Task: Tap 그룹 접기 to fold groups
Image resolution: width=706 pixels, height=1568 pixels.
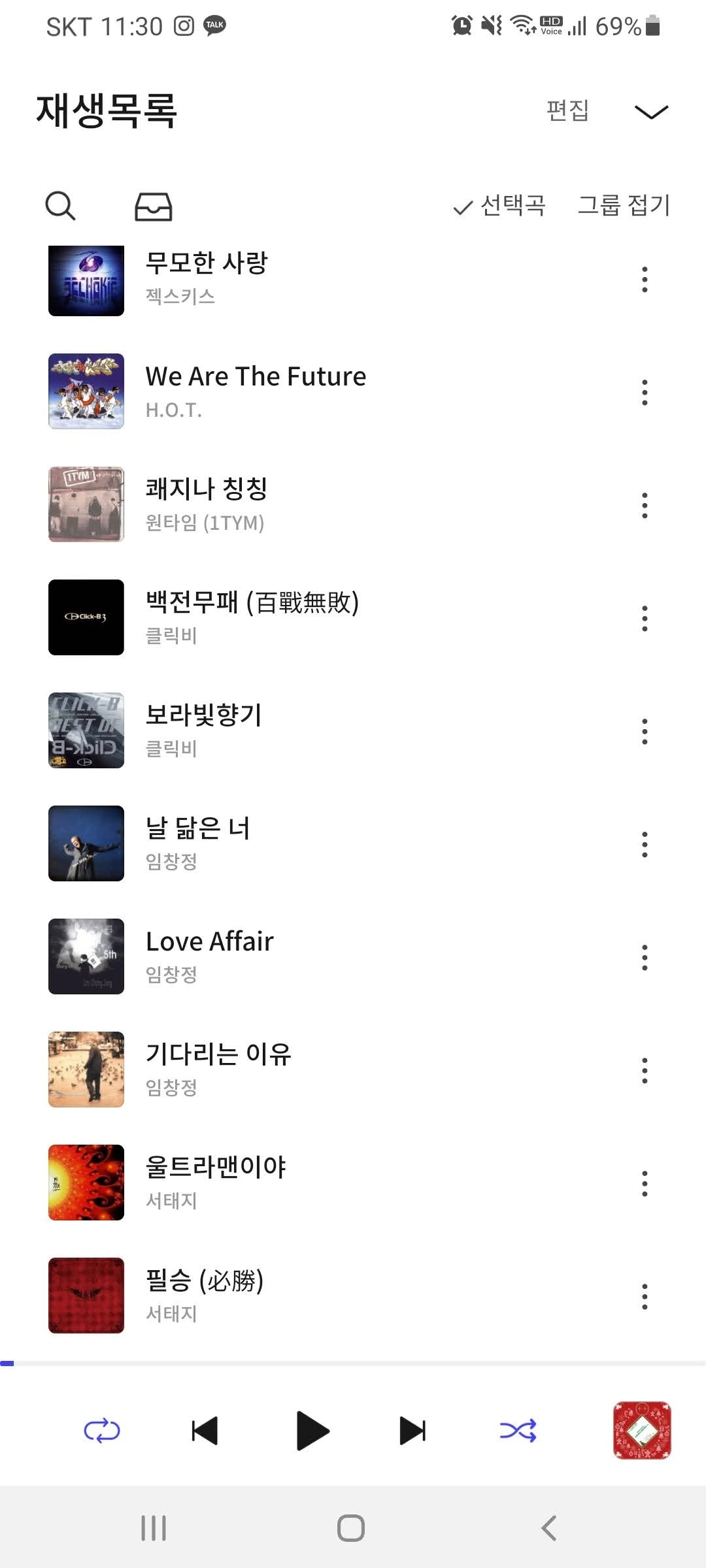Action: pyautogui.click(x=624, y=205)
